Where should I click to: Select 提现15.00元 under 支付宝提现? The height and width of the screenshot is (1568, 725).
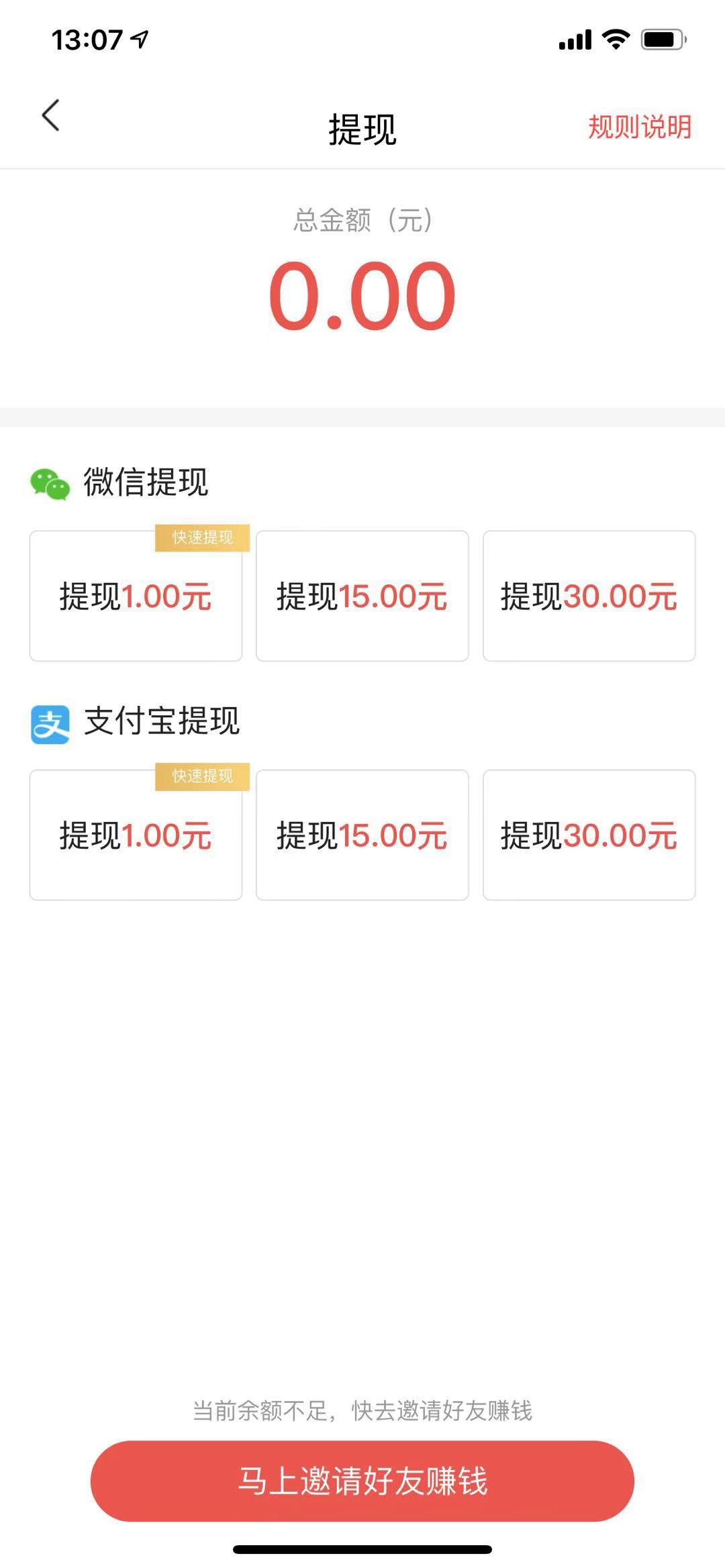tap(362, 835)
